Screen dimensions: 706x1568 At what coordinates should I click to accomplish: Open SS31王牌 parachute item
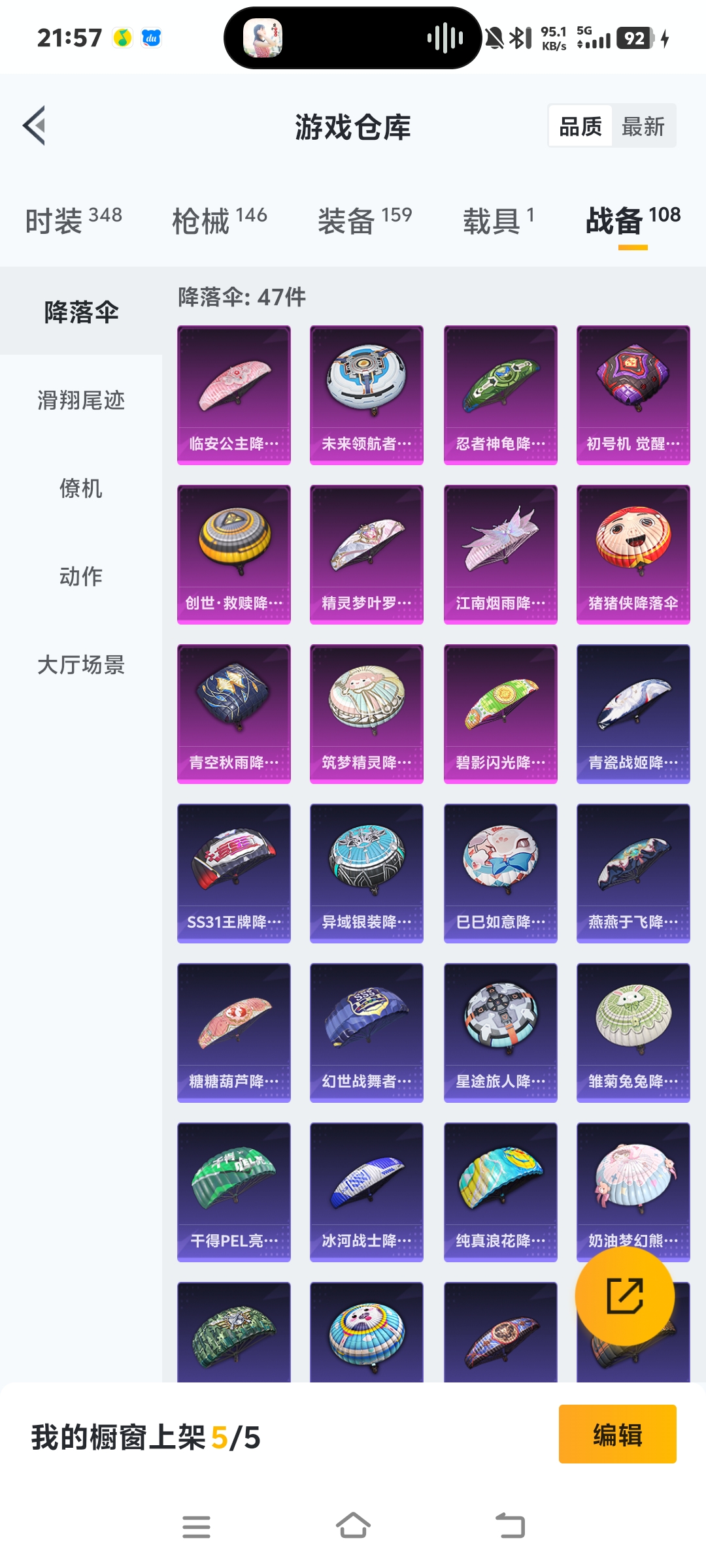click(234, 873)
